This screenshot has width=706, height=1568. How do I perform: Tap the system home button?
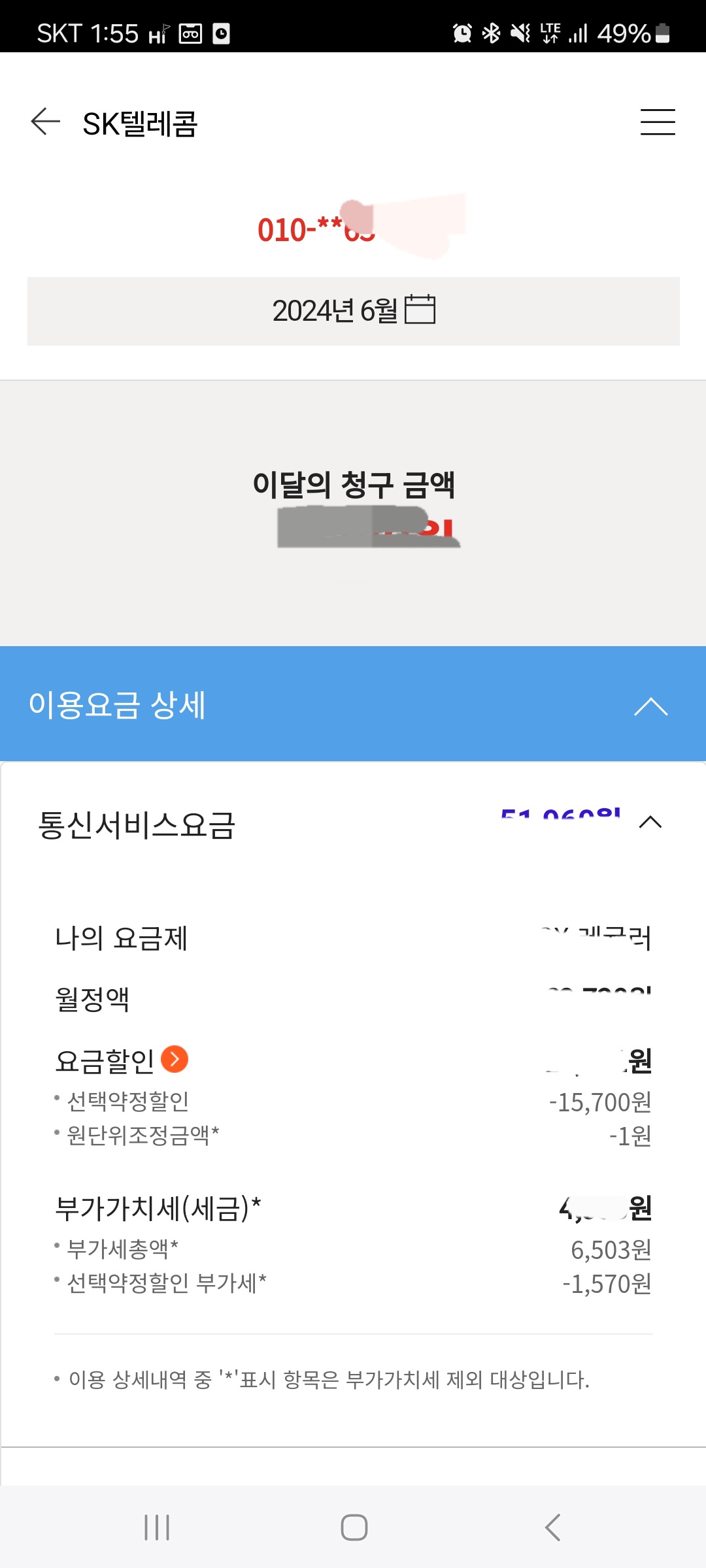coord(354,1527)
